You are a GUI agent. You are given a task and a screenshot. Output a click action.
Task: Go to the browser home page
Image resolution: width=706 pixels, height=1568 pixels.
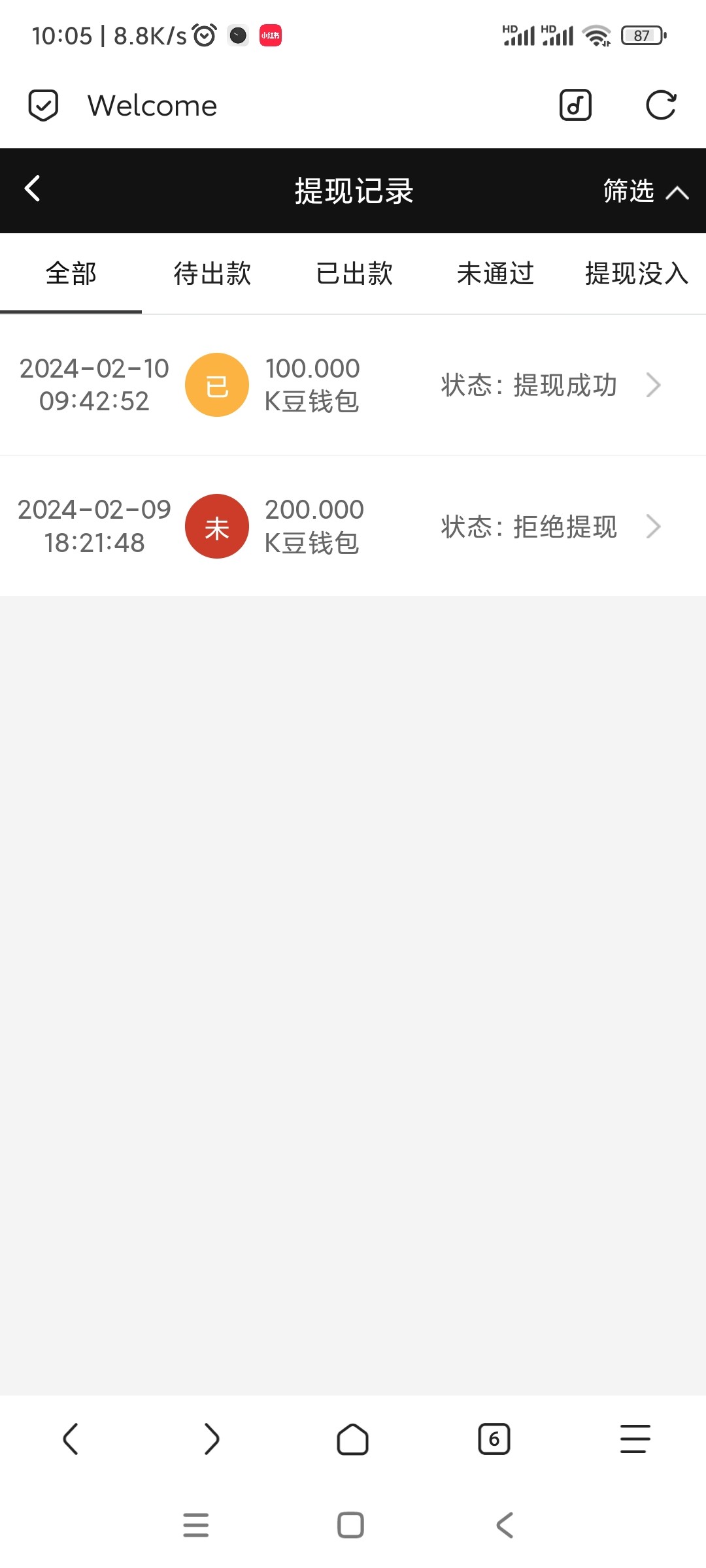pyautogui.click(x=353, y=1439)
